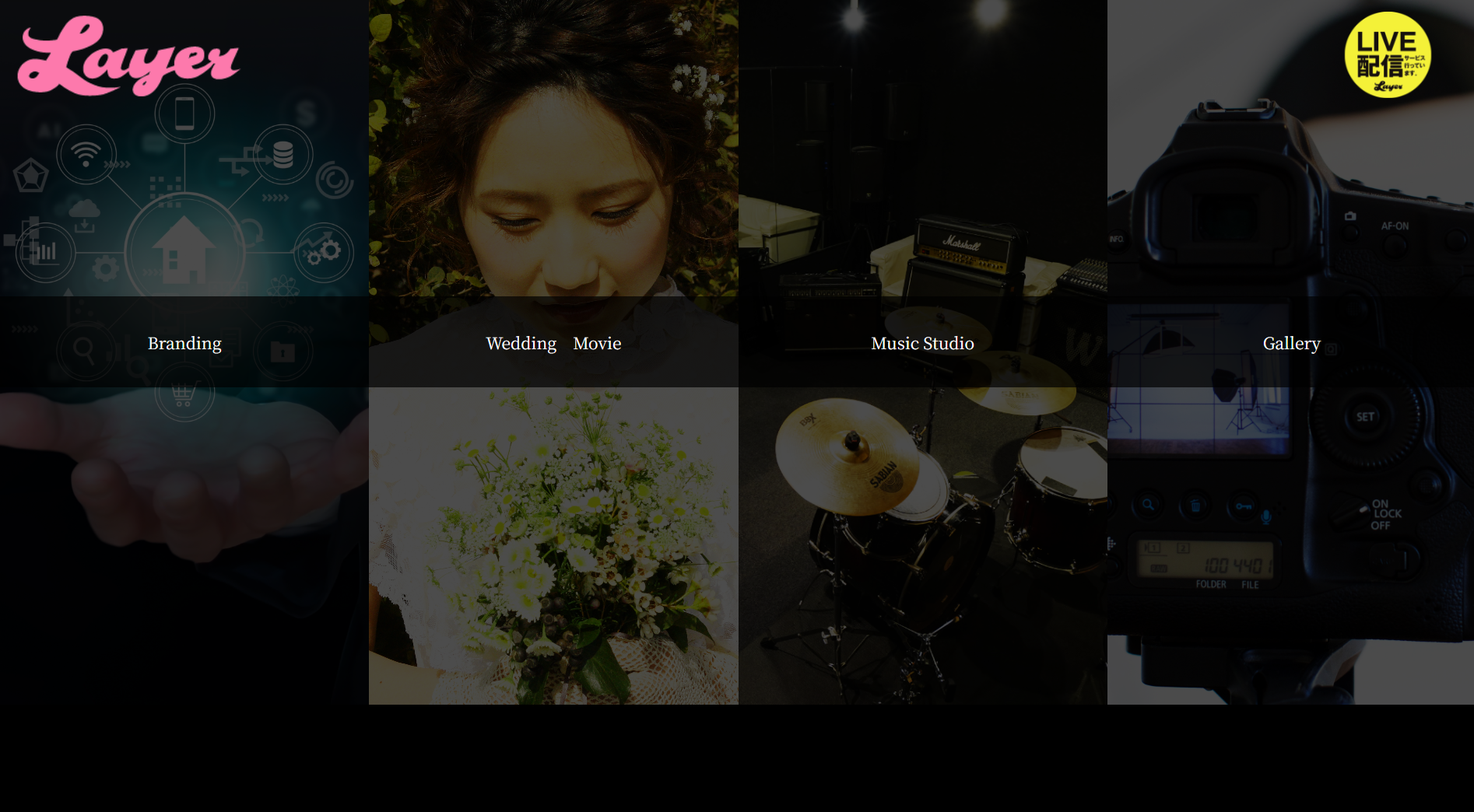Open the Branding section

pos(184,343)
